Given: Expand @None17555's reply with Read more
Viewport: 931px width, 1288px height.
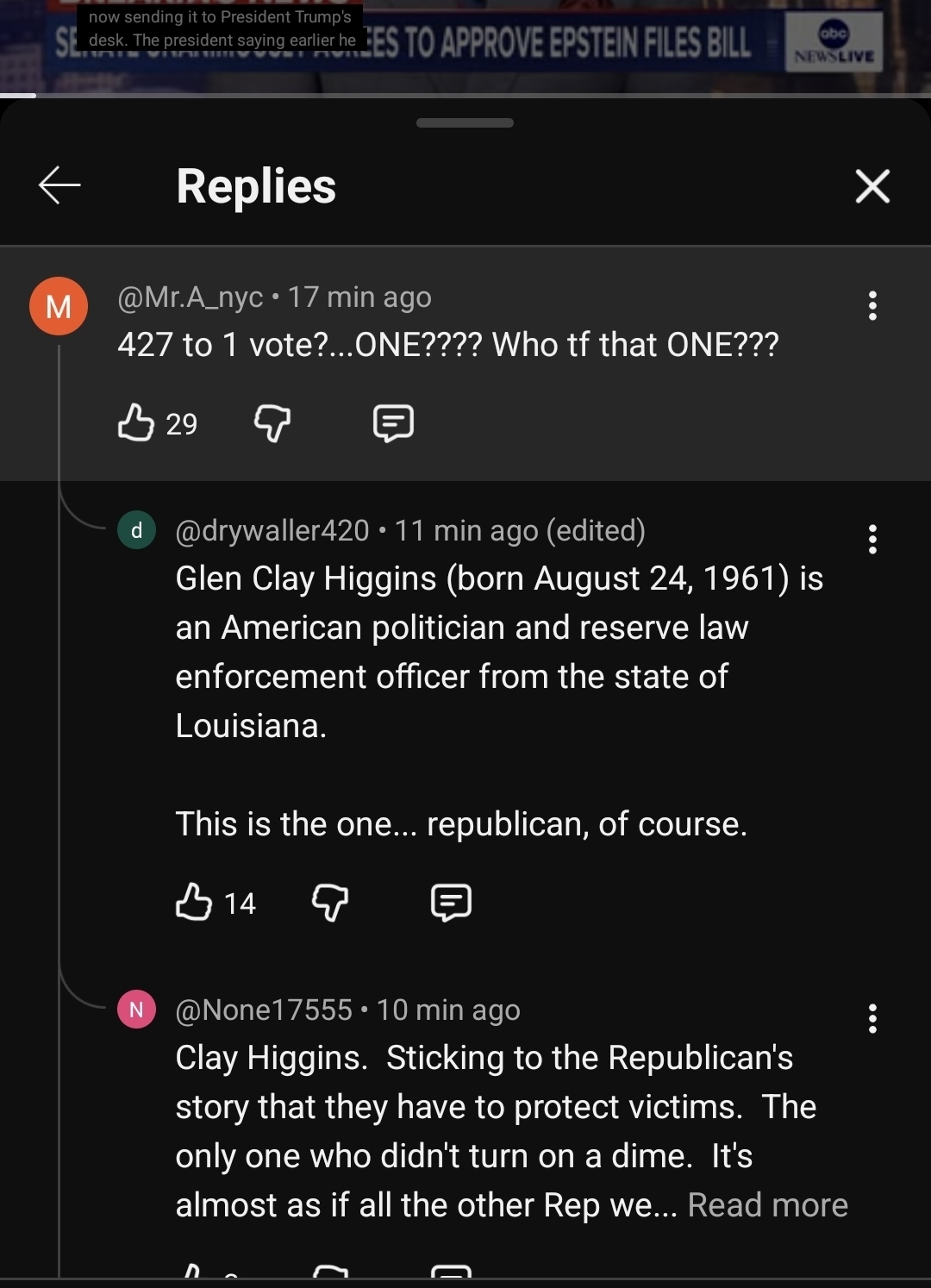Looking at the screenshot, I should pos(767,1205).
